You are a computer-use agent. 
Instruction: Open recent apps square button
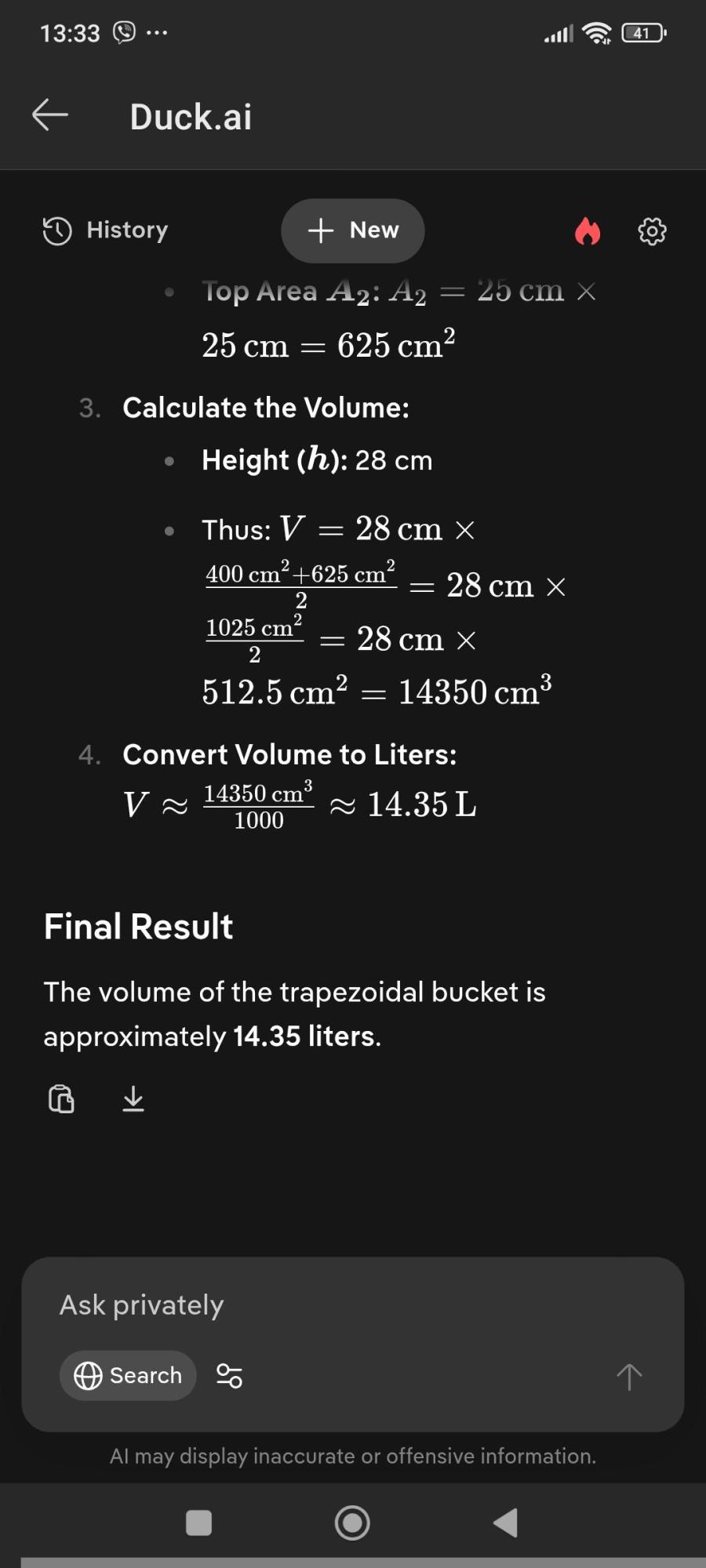click(x=198, y=1523)
